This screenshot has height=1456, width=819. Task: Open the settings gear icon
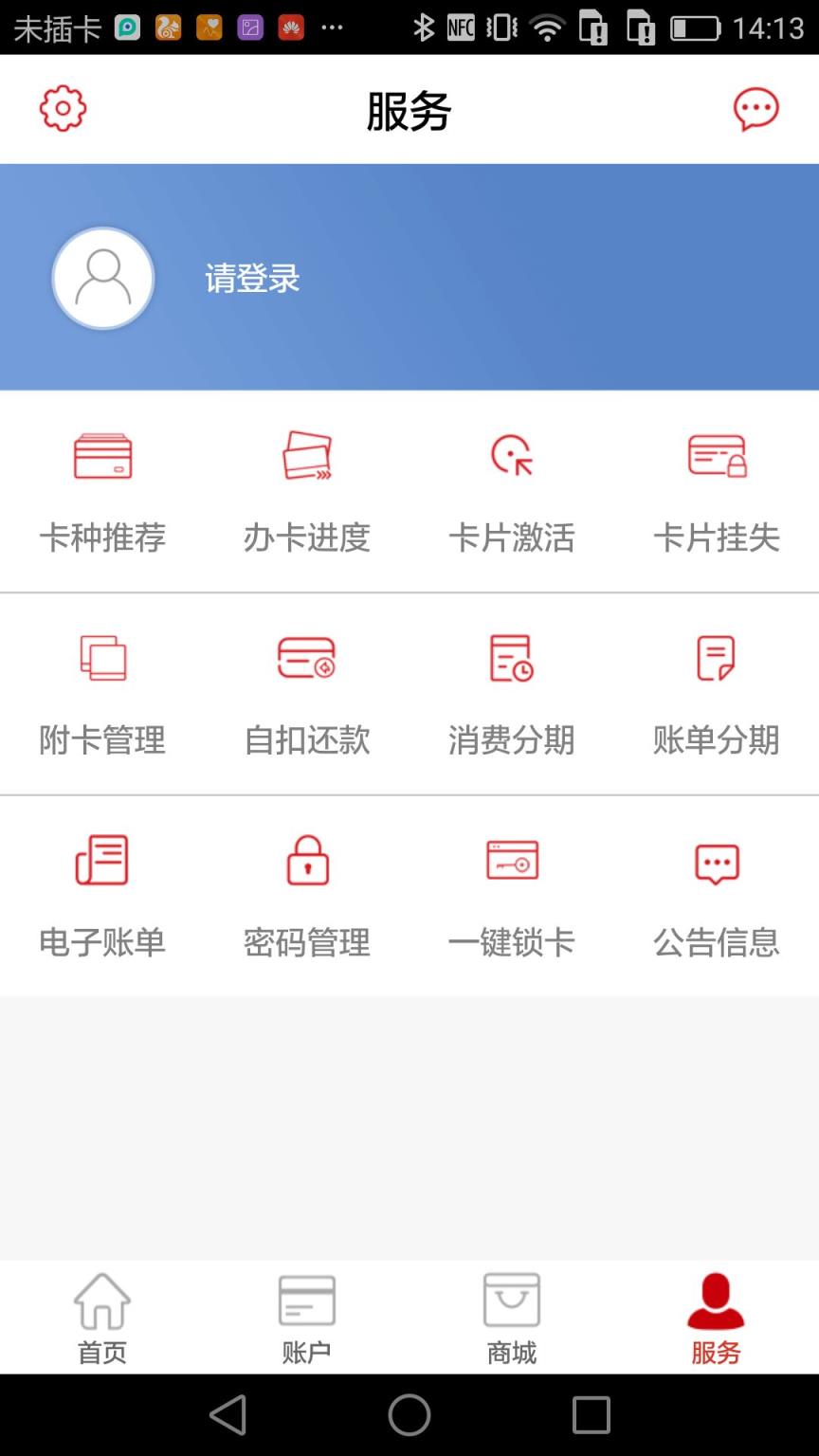pyautogui.click(x=63, y=108)
